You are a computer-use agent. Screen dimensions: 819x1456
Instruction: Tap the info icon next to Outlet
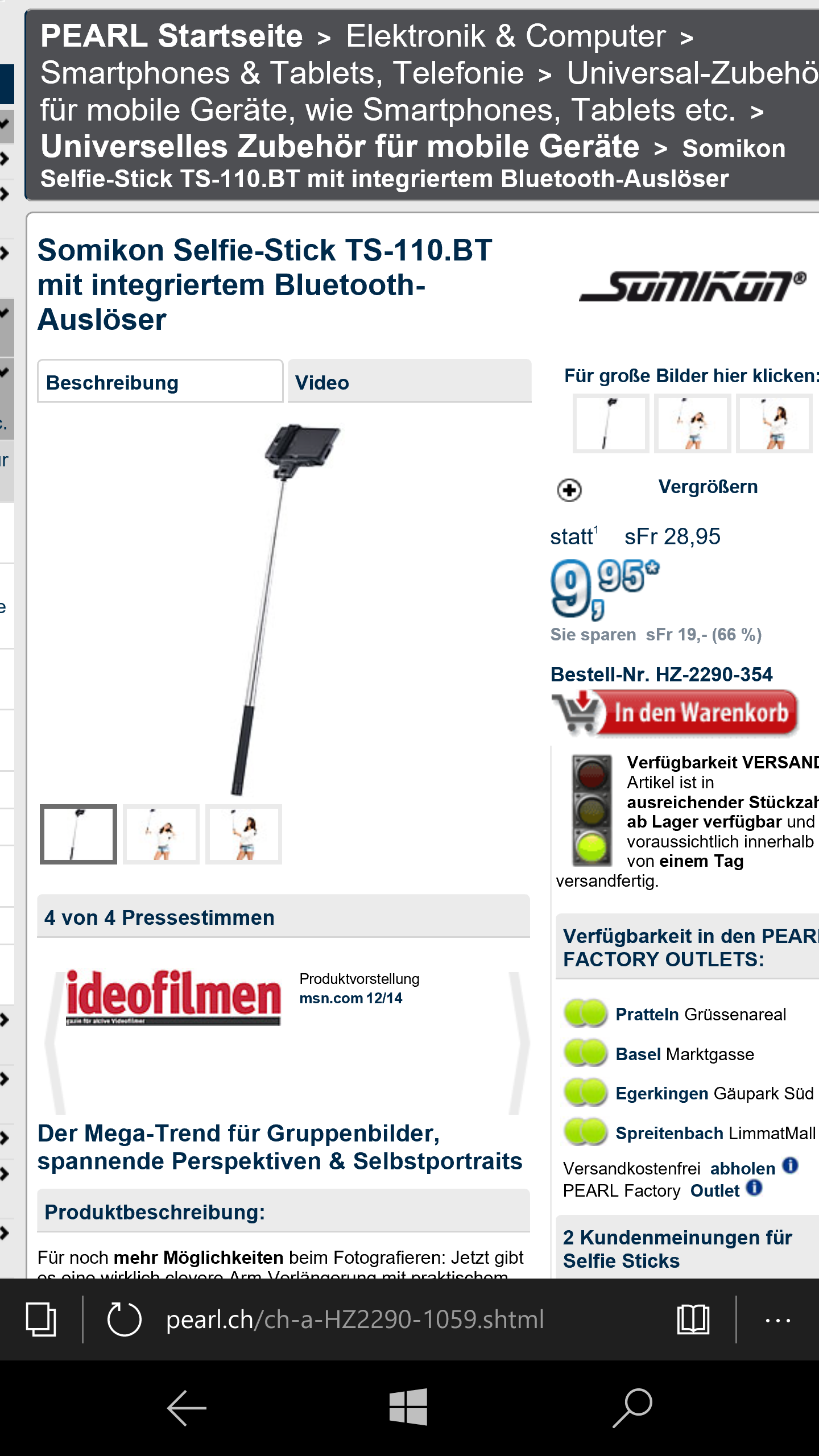click(x=754, y=1188)
